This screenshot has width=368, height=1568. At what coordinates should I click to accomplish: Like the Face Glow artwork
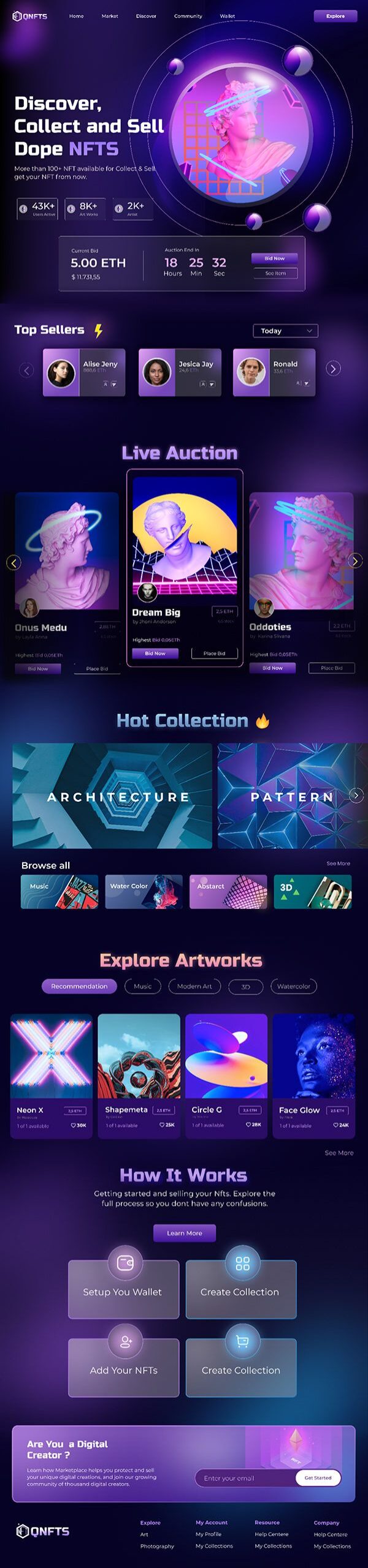click(x=336, y=1125)
